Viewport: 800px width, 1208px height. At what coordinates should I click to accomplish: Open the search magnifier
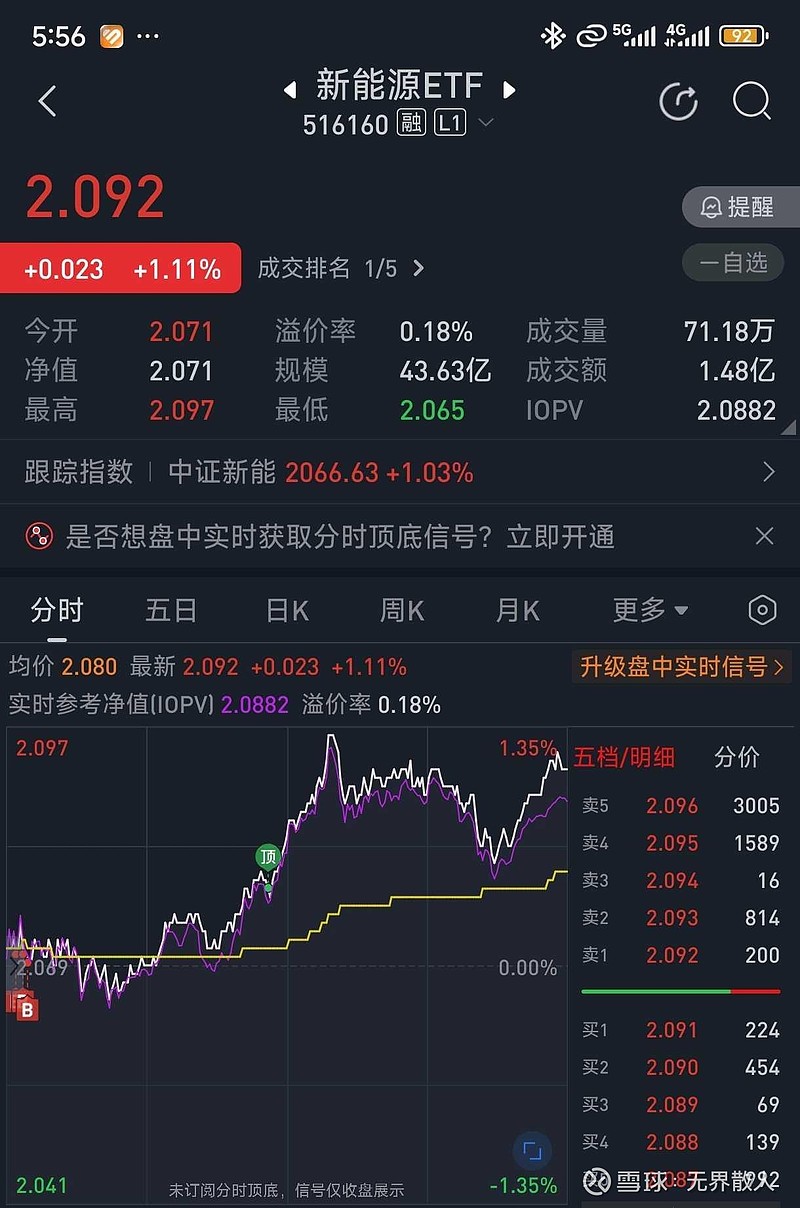pos(751,101)
